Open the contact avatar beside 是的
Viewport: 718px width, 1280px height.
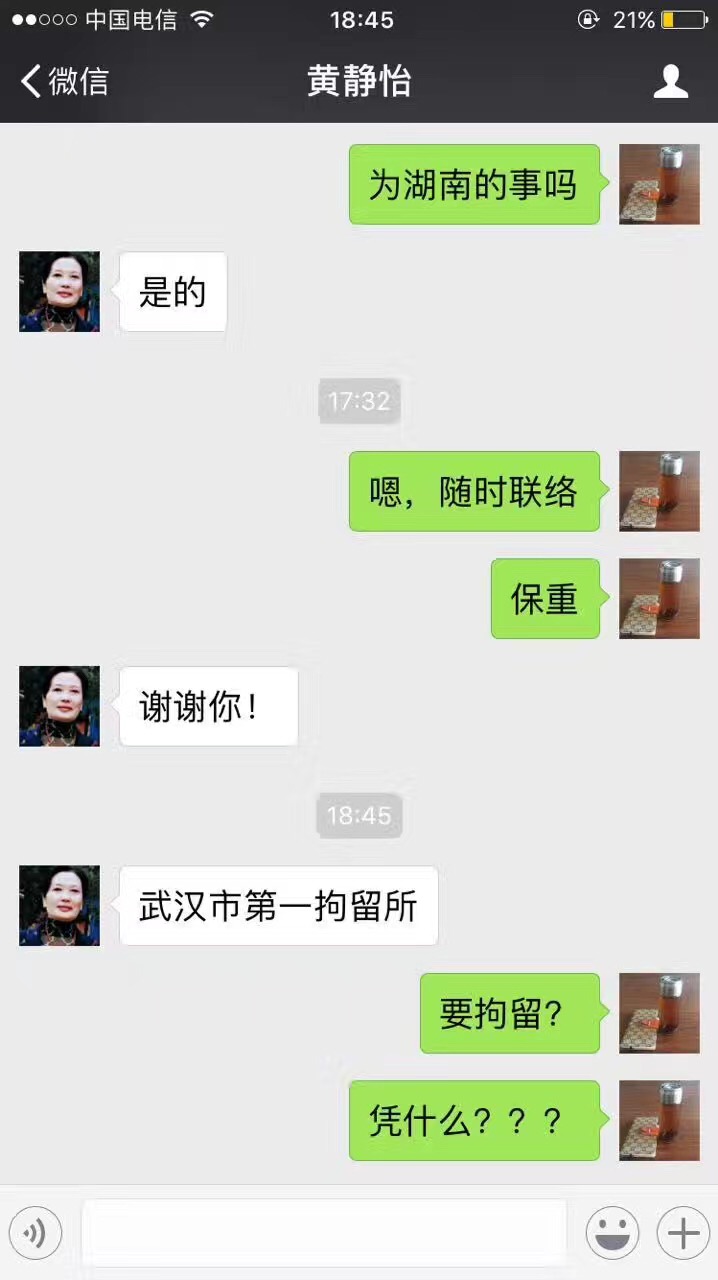tap(59, 292)
